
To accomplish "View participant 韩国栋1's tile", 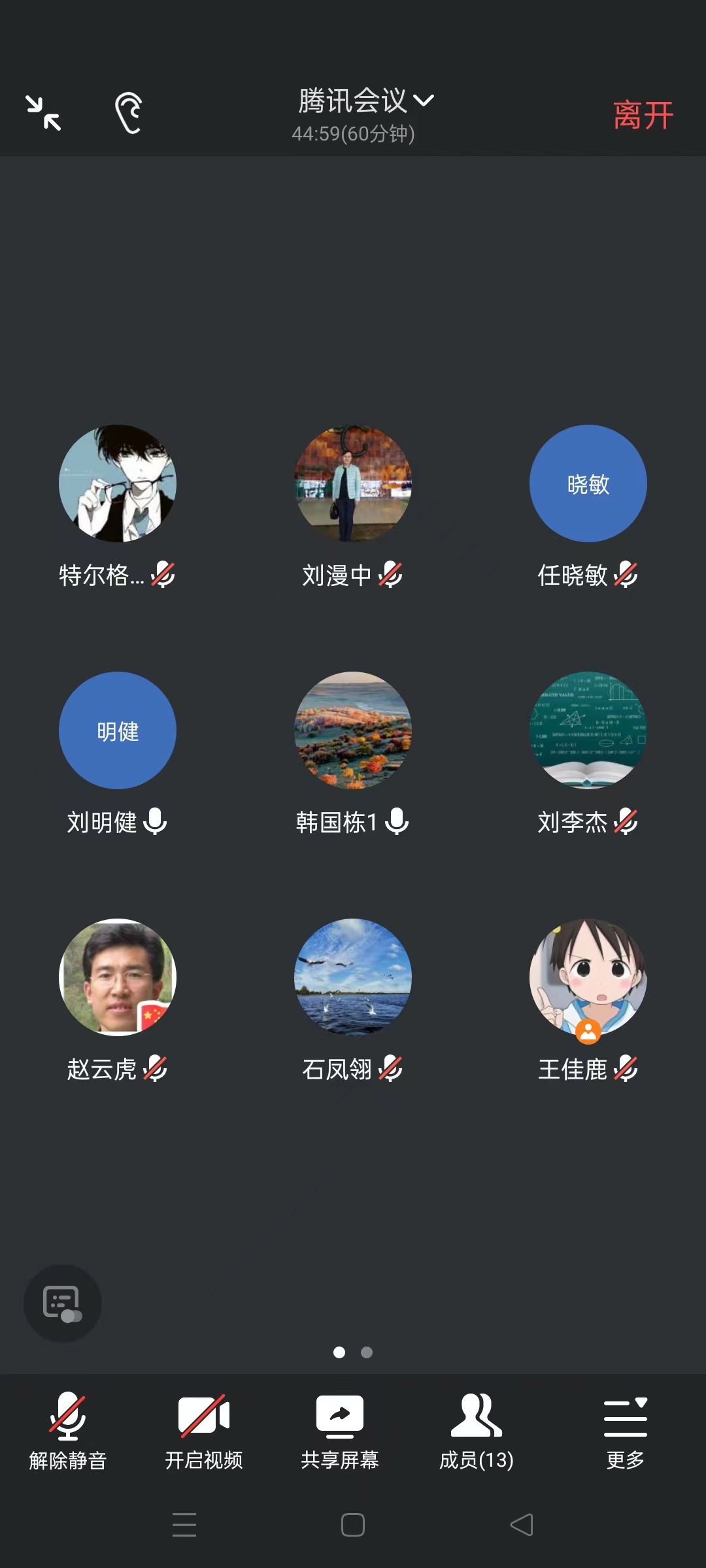I will [x=353, y=730].
